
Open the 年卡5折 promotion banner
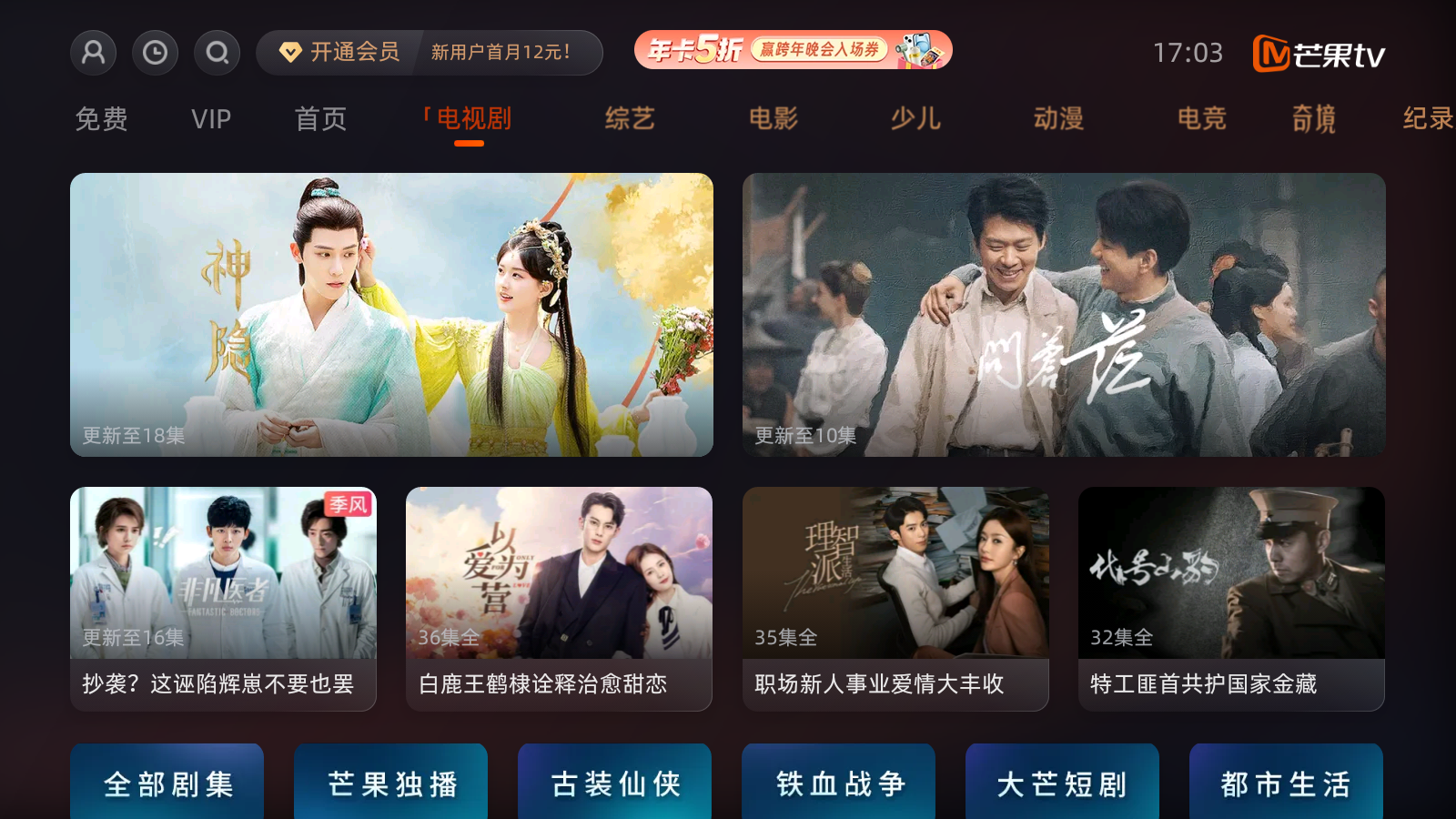(793, 50)
